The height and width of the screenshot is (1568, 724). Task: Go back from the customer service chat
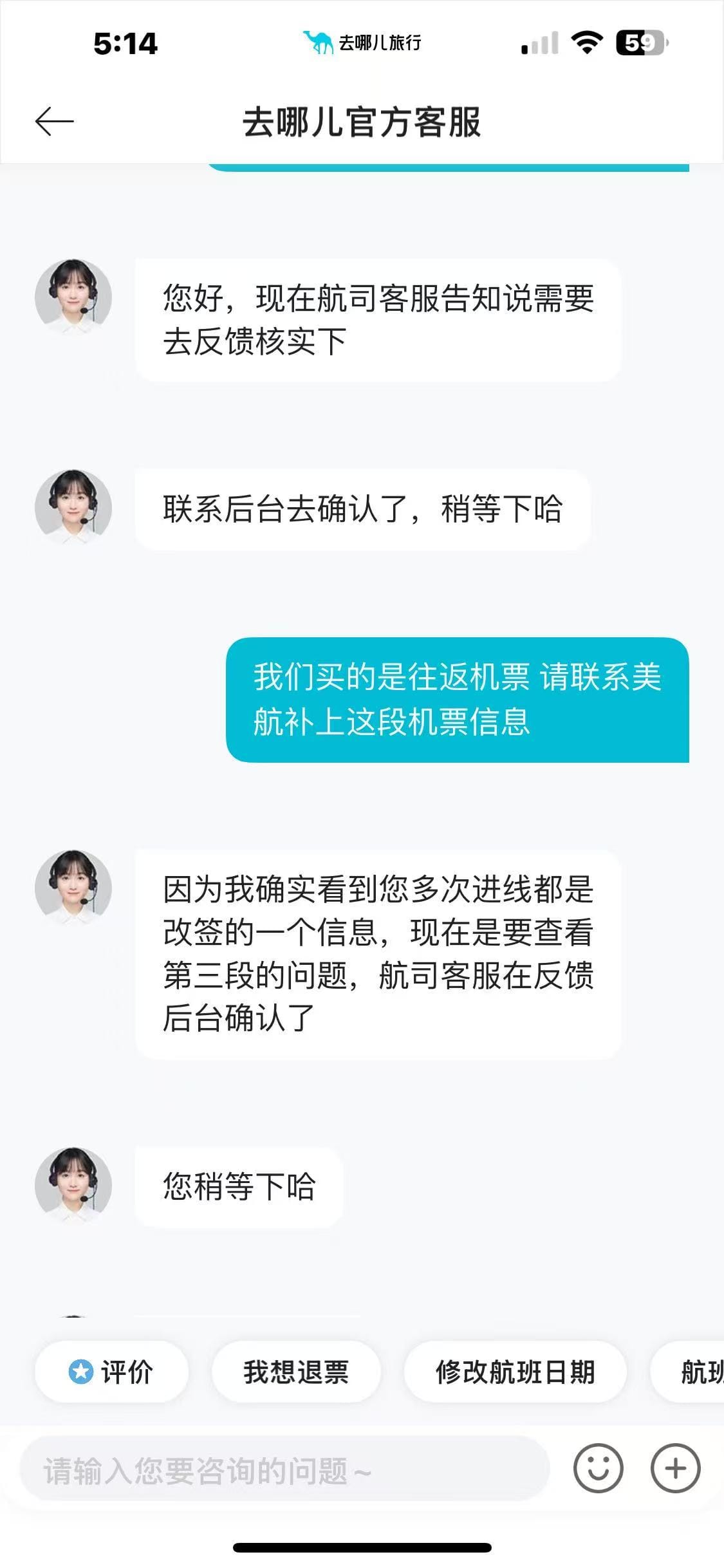(54, 122)
